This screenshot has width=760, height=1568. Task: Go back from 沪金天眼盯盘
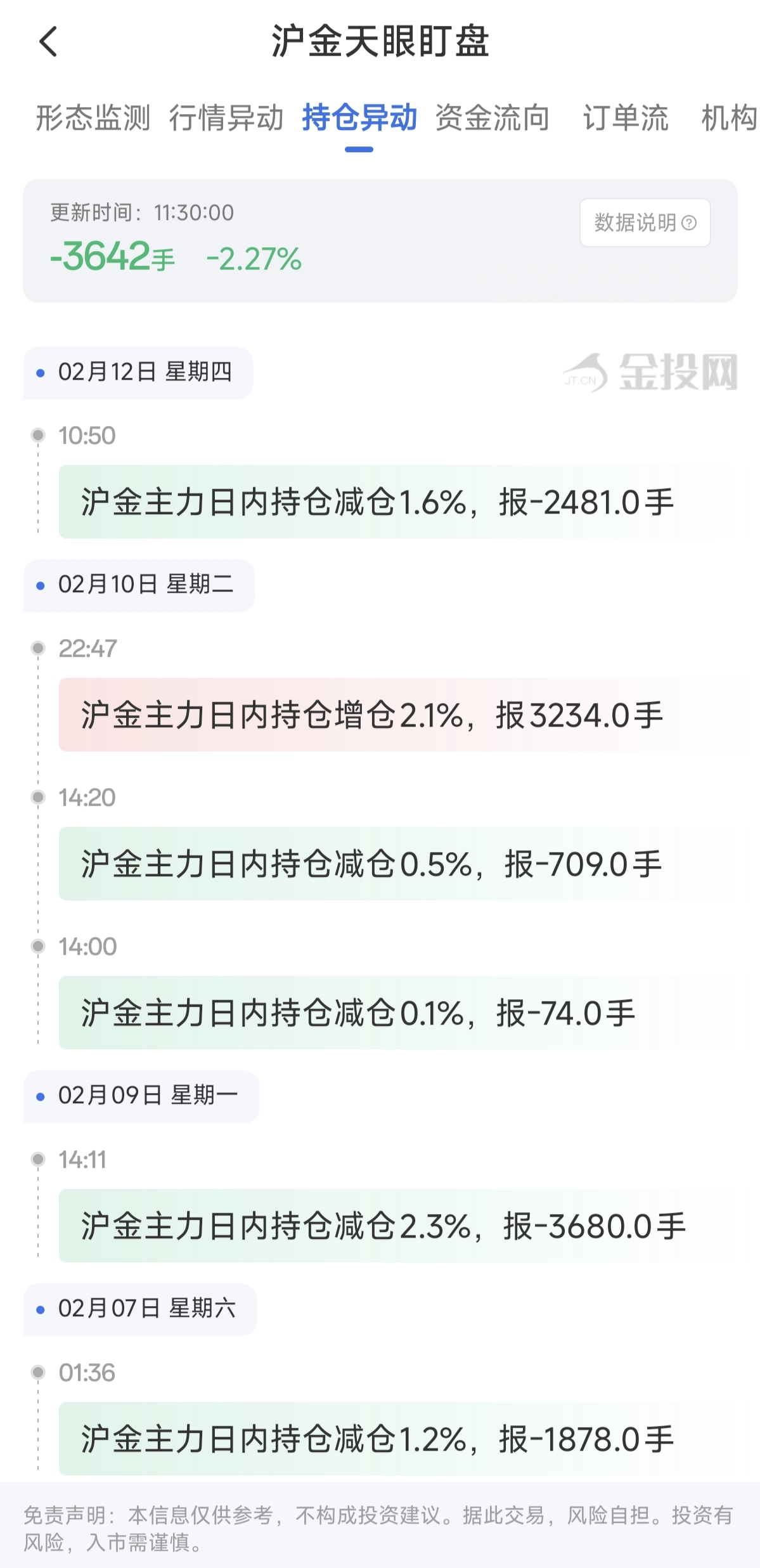click(x=49, y=42)
